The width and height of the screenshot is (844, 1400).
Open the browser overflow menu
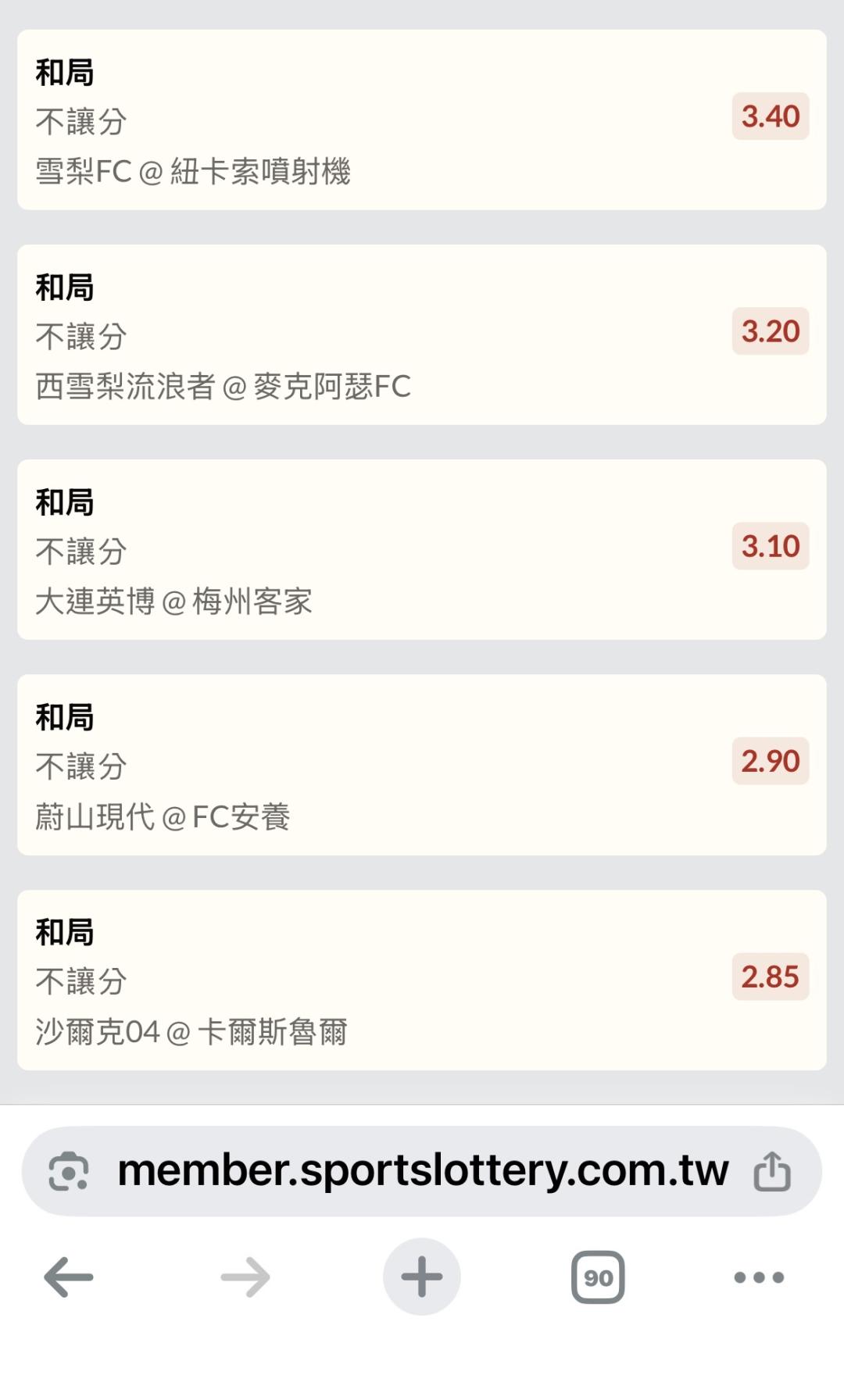759,1277
